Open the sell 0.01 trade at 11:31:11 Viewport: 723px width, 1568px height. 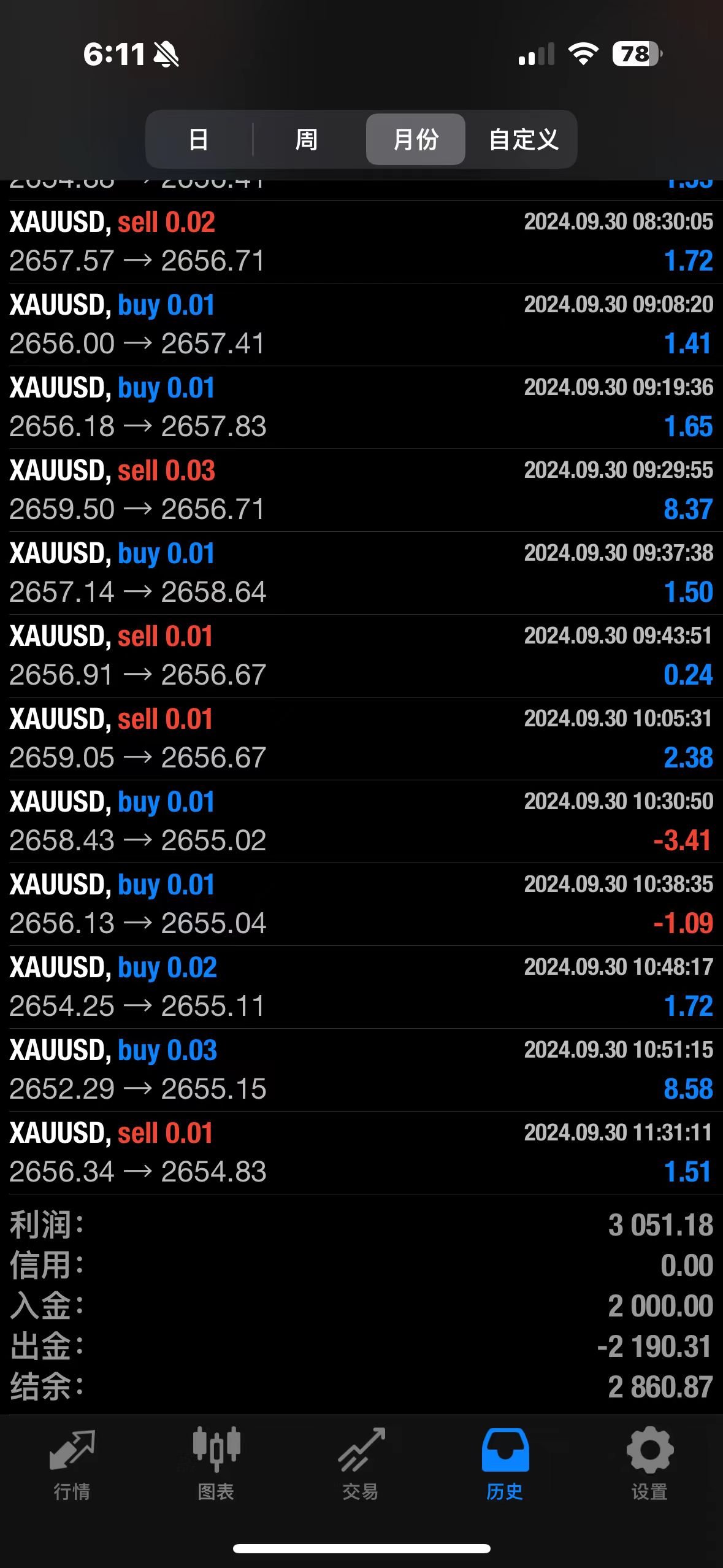pyautogui.click(x=361, y=1153)
